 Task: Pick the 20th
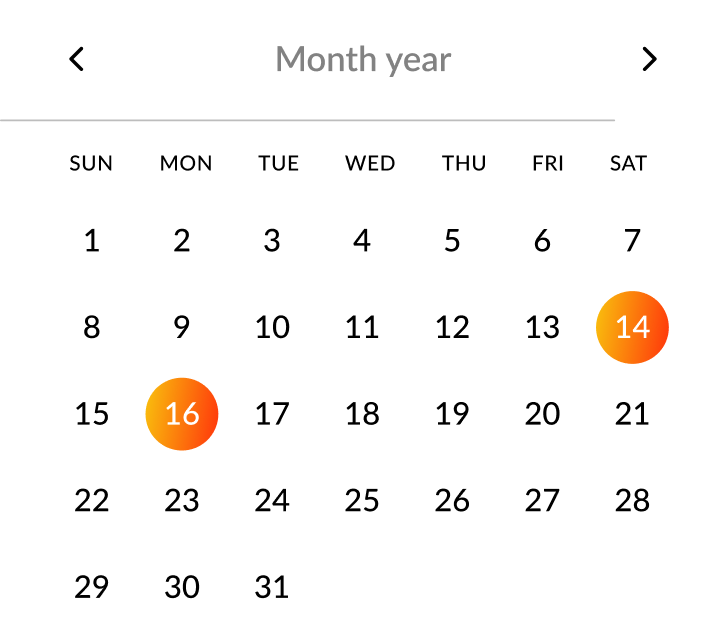[542, 414]
